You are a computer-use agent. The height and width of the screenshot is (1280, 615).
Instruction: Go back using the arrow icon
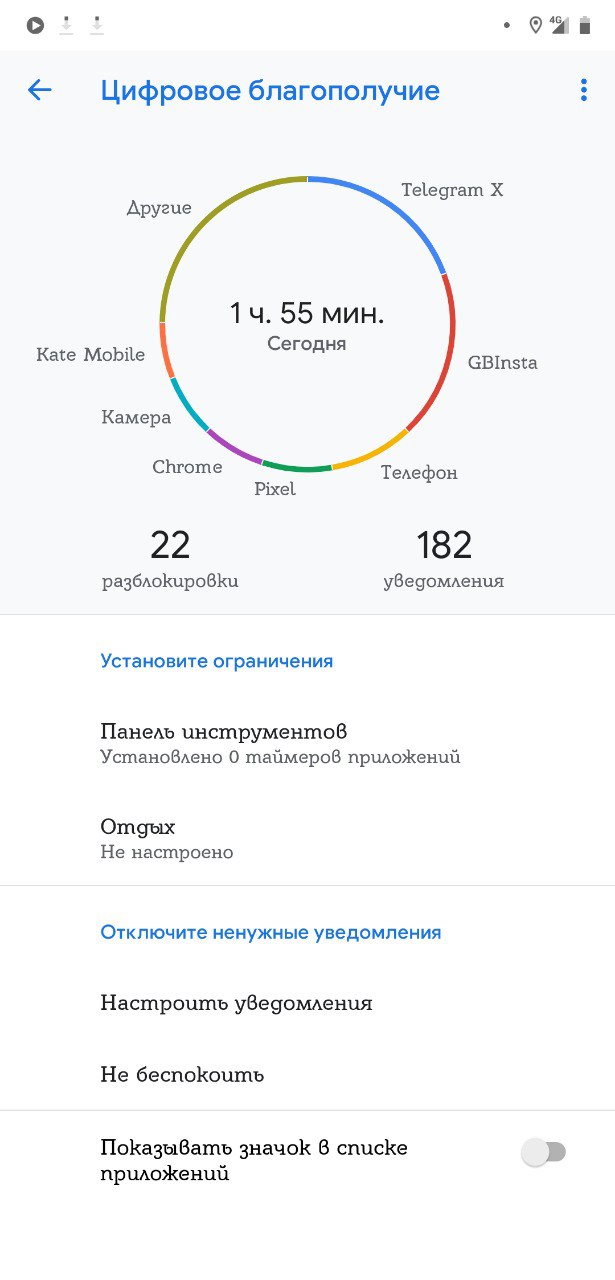tap(39, 91)
